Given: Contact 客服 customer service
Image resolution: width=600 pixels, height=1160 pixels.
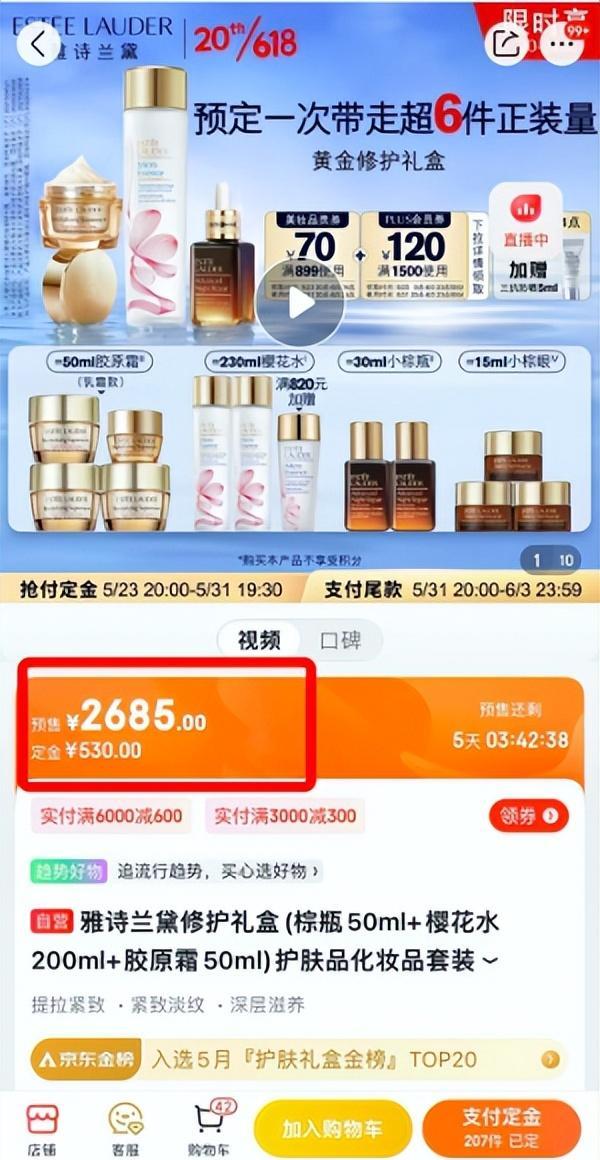Looking at the screenshot, I should point(126,1130).
